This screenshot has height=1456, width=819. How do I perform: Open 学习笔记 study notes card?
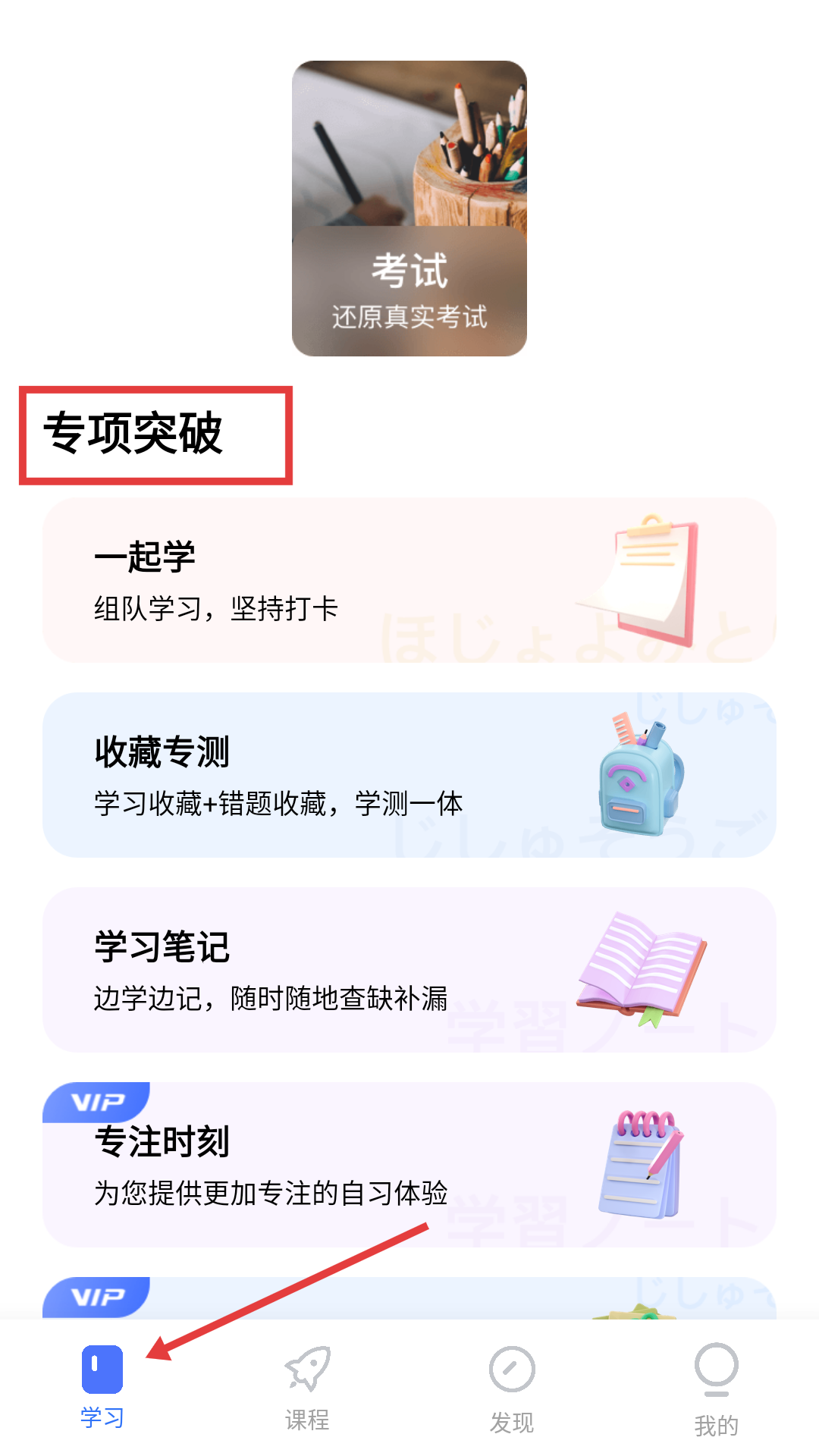409,970
